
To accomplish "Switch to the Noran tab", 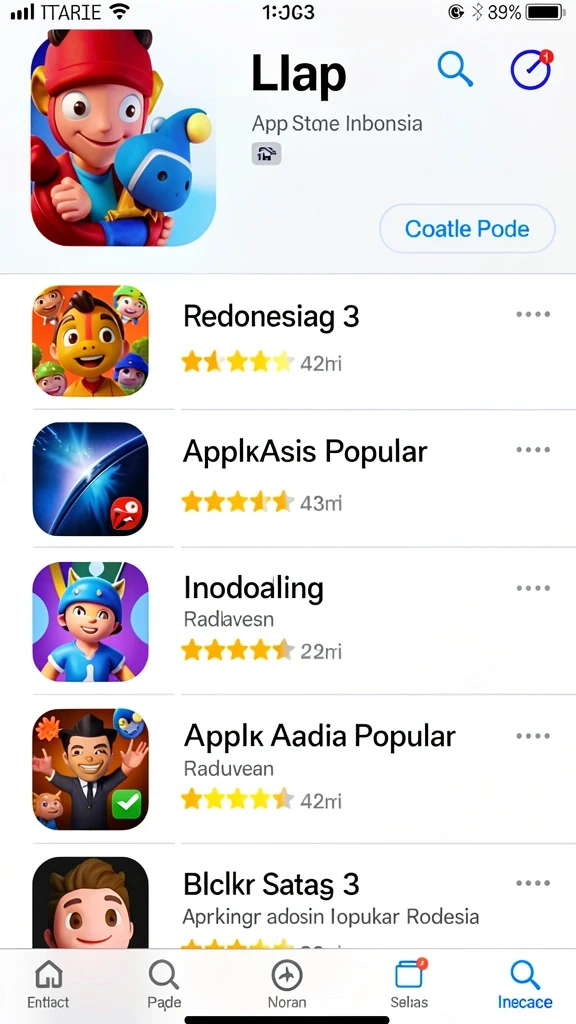I will [x=287, y=985].
